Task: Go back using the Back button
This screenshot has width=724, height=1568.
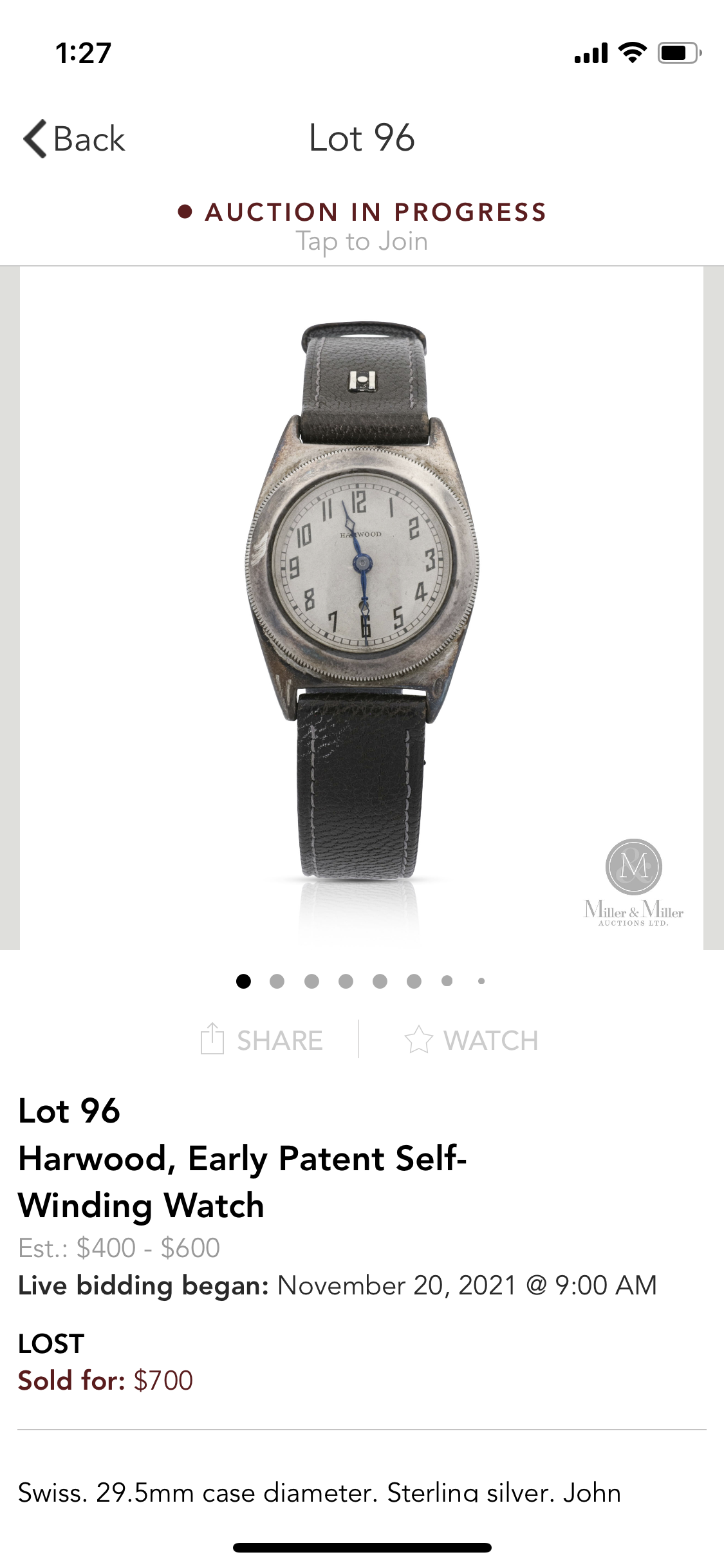Action: [x=74, y=138]
